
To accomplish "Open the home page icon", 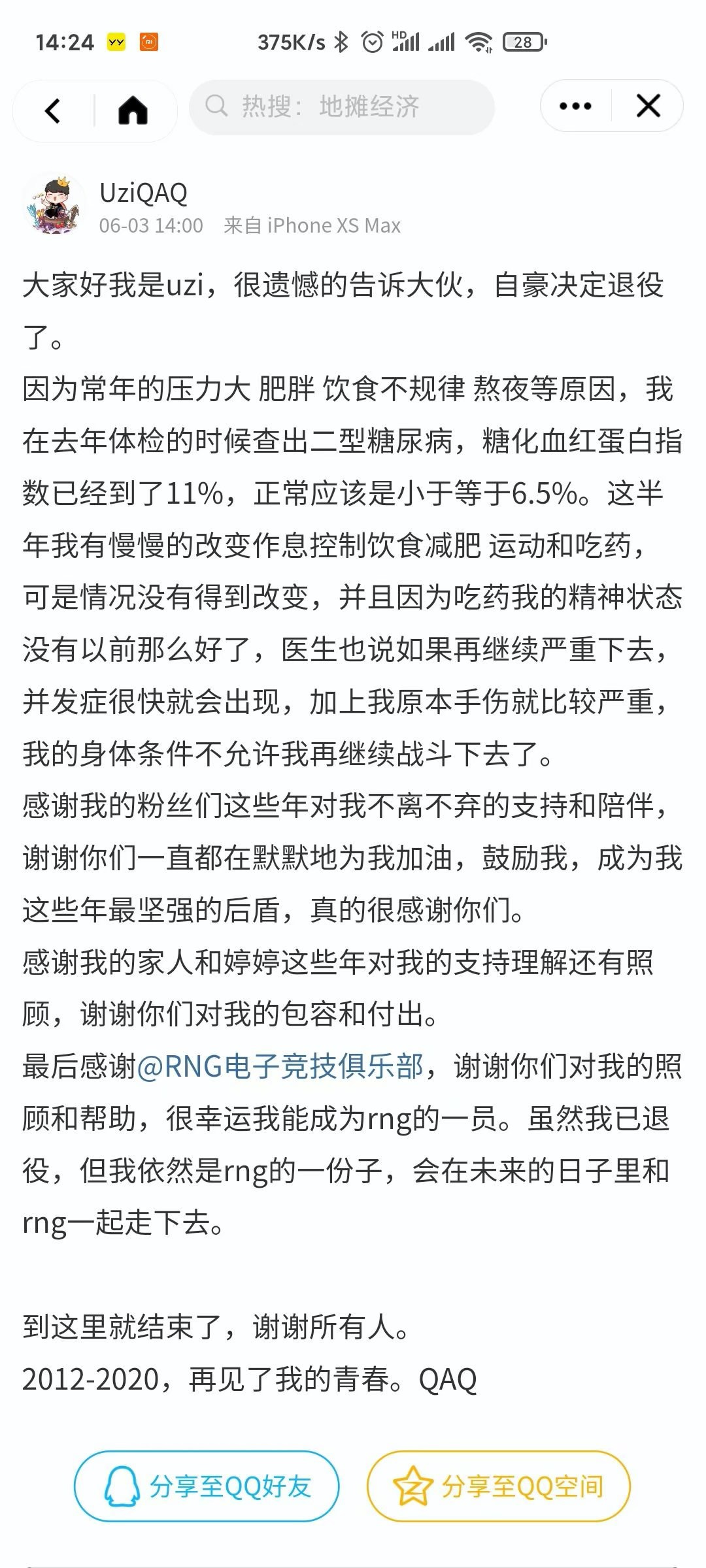I will point(133,110).
